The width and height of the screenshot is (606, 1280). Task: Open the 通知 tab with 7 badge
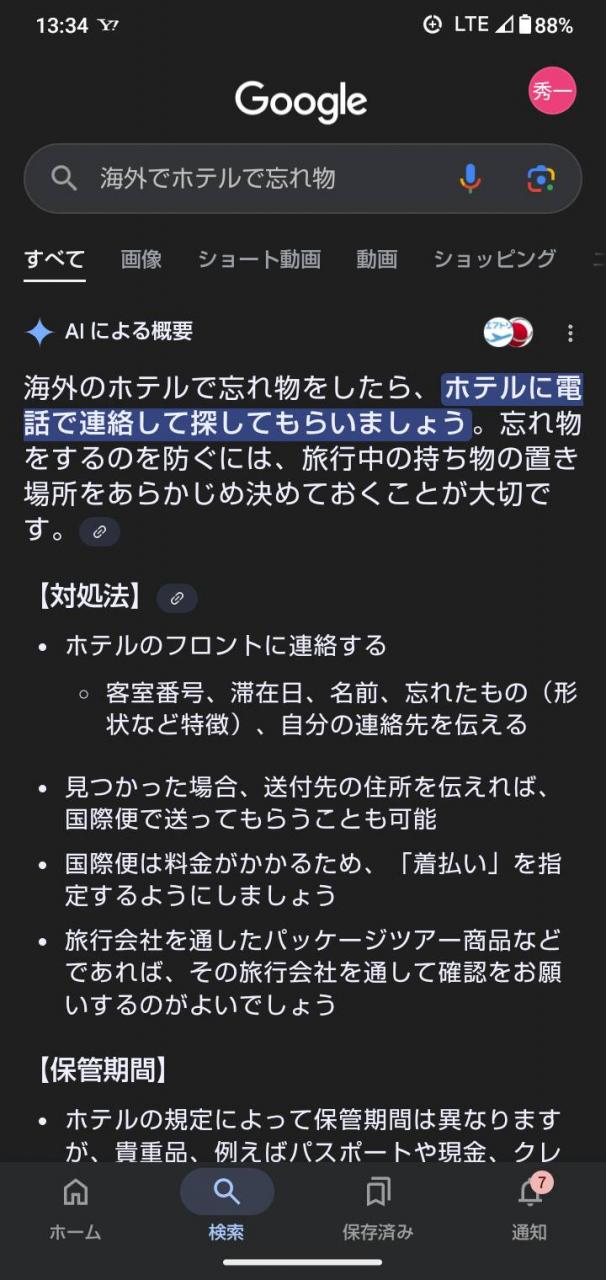click(x=530, y=1208)
